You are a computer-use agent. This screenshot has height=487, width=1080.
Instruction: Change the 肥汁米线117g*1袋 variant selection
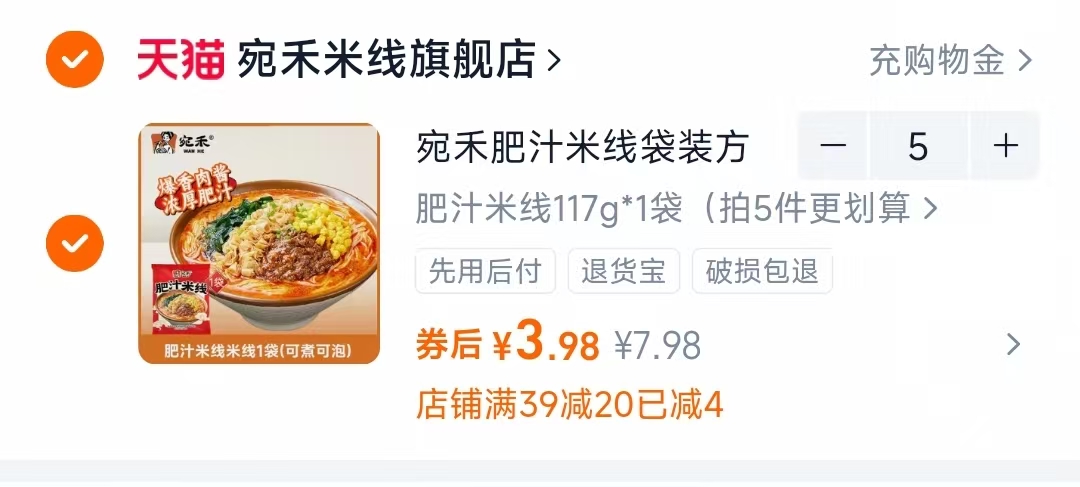tap(676, 209)
